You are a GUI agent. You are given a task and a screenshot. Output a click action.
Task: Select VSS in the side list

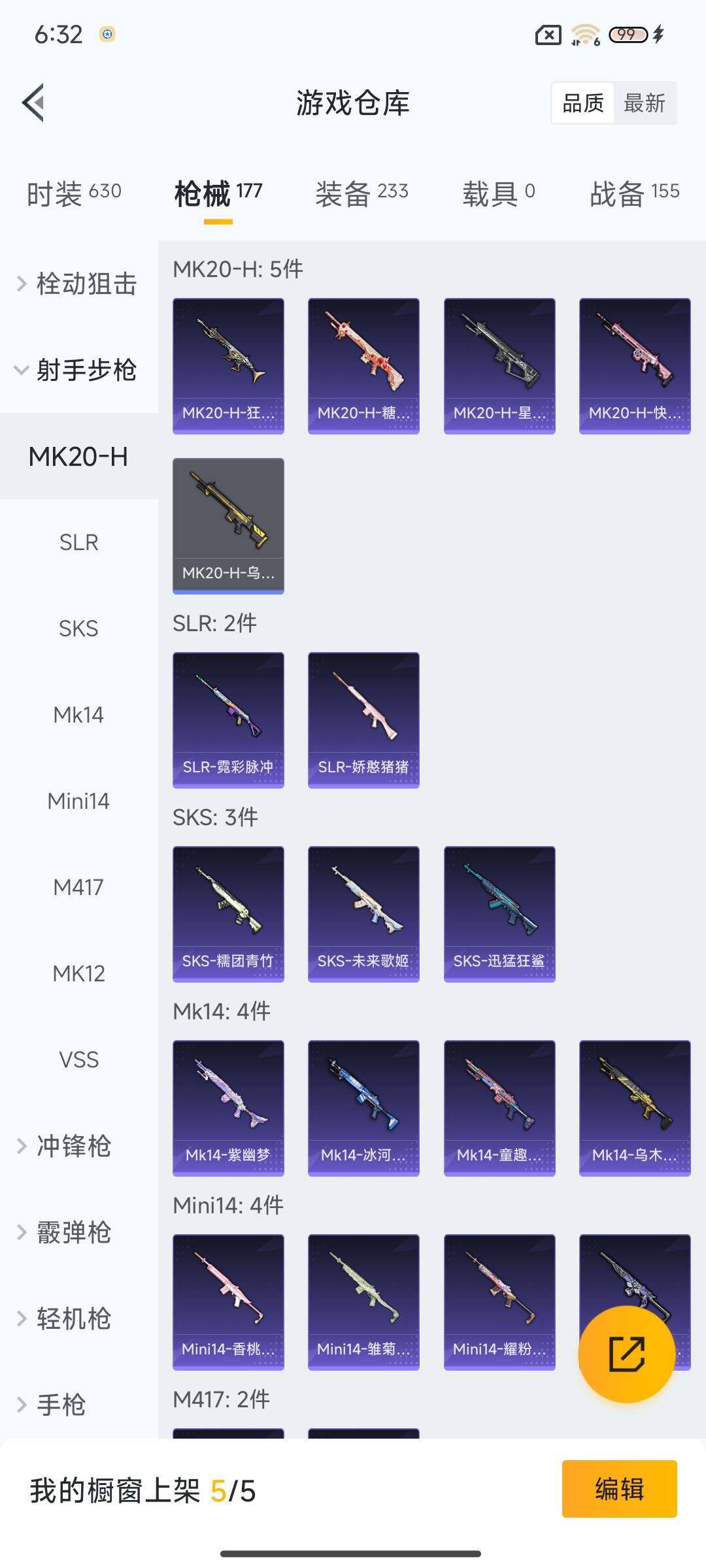point(78,1060)
